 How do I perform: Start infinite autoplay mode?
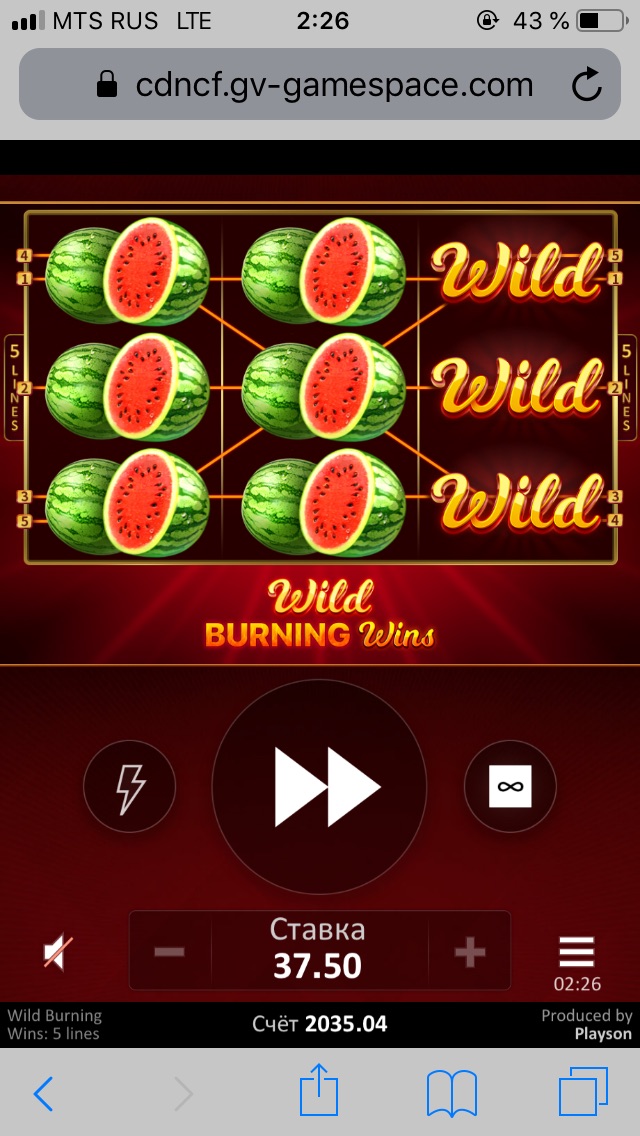pyautogui.click(x=510, y=787)
